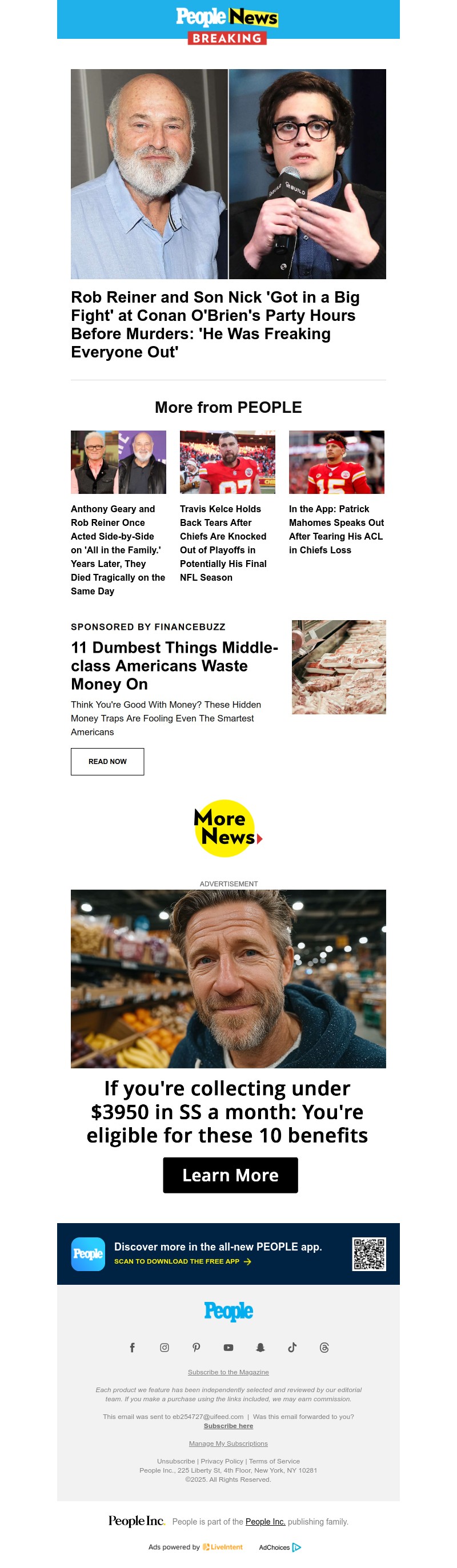Screen dimensions: 457x1568
Task: Tap the Unsubscribe link
Action: coord(175,1461)
